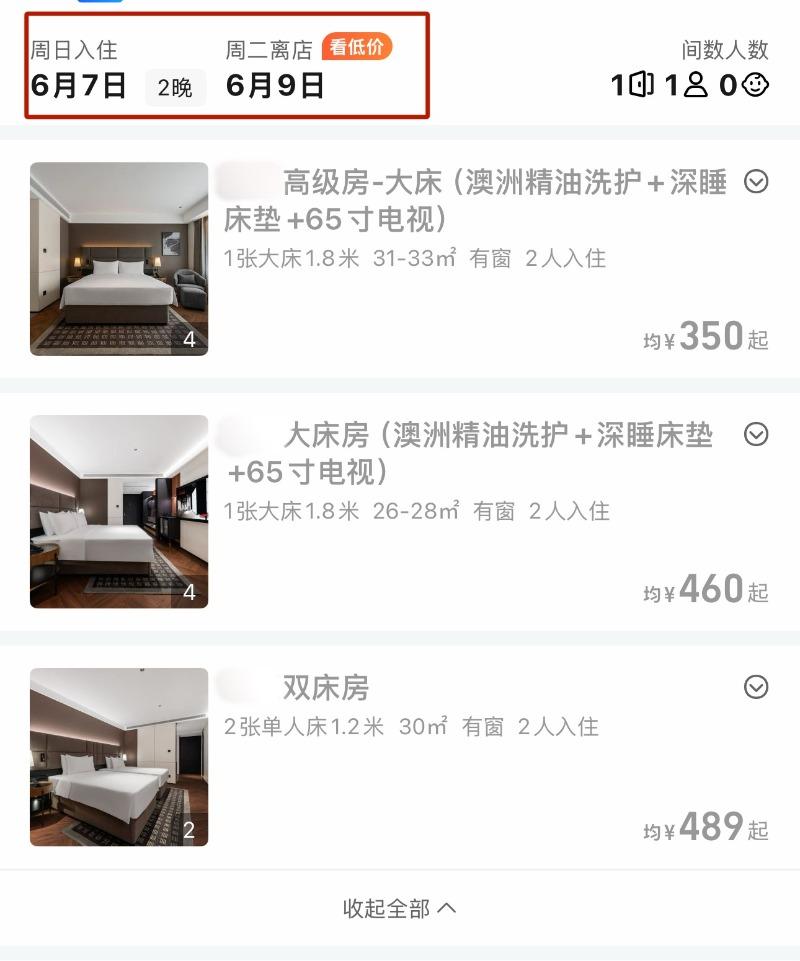
Task: Expand the 高级房-大床 room rates
Action: click(756, 181)
